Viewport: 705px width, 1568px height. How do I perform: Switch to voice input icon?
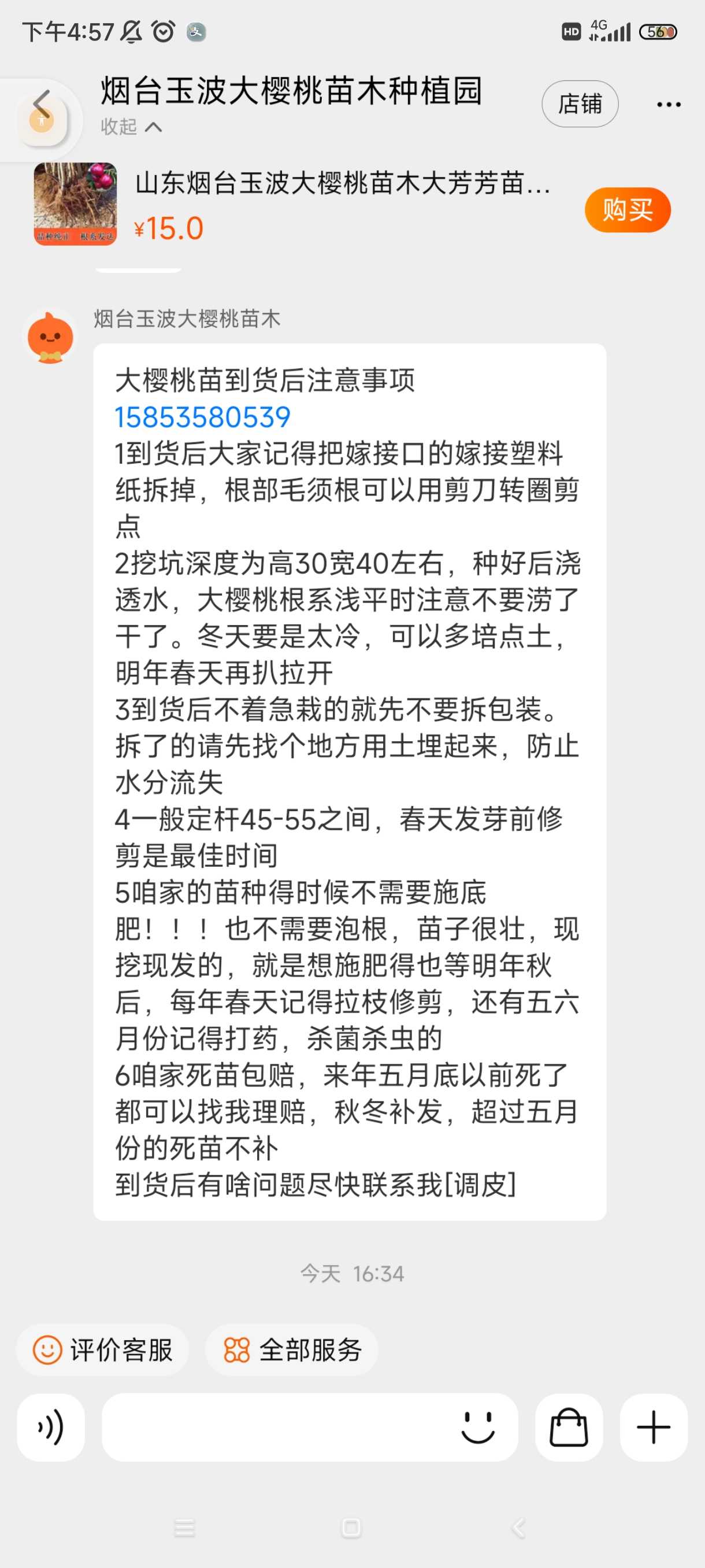(x=50, y=1427)
